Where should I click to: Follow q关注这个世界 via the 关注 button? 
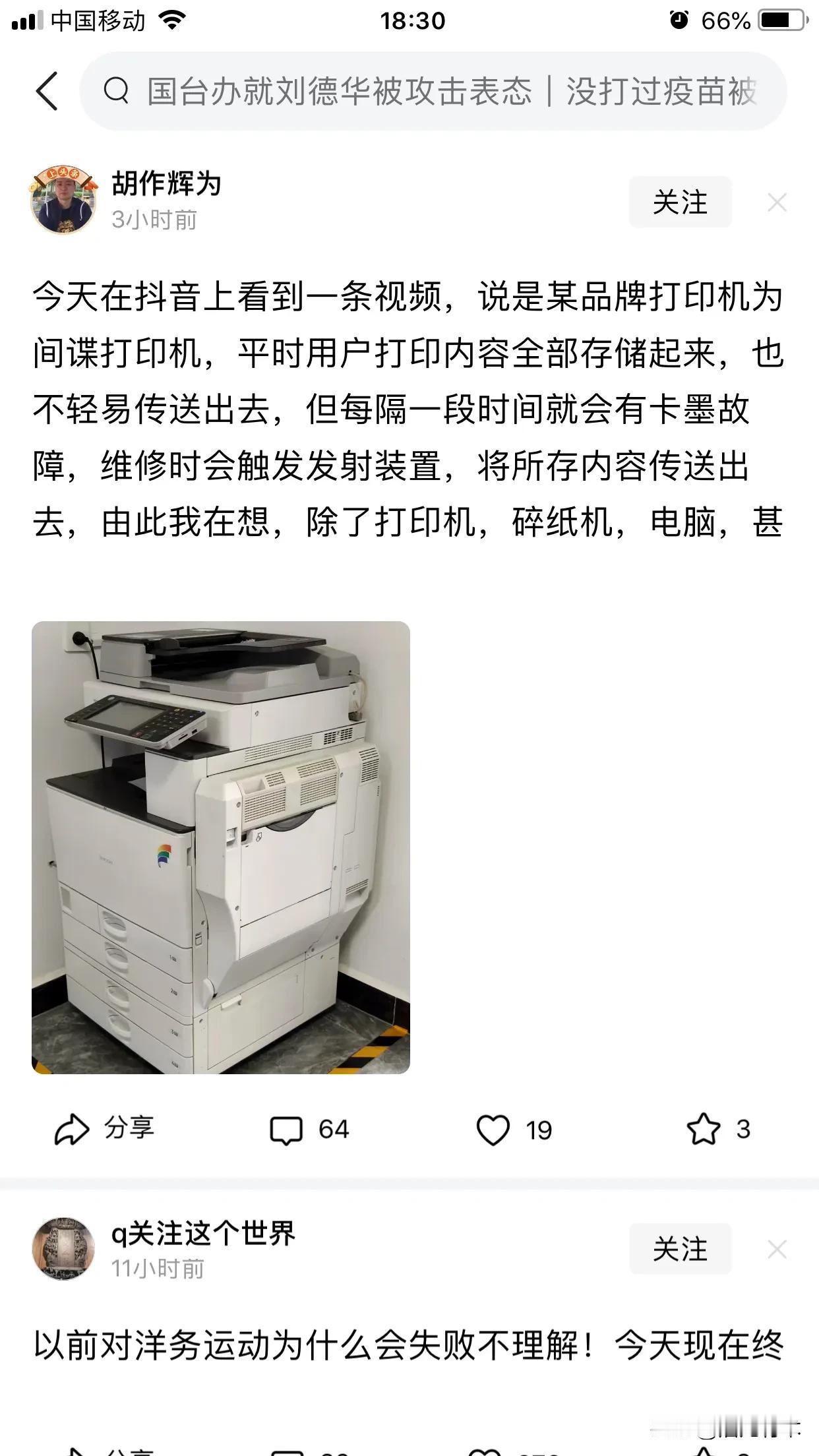click(681, 1248)
